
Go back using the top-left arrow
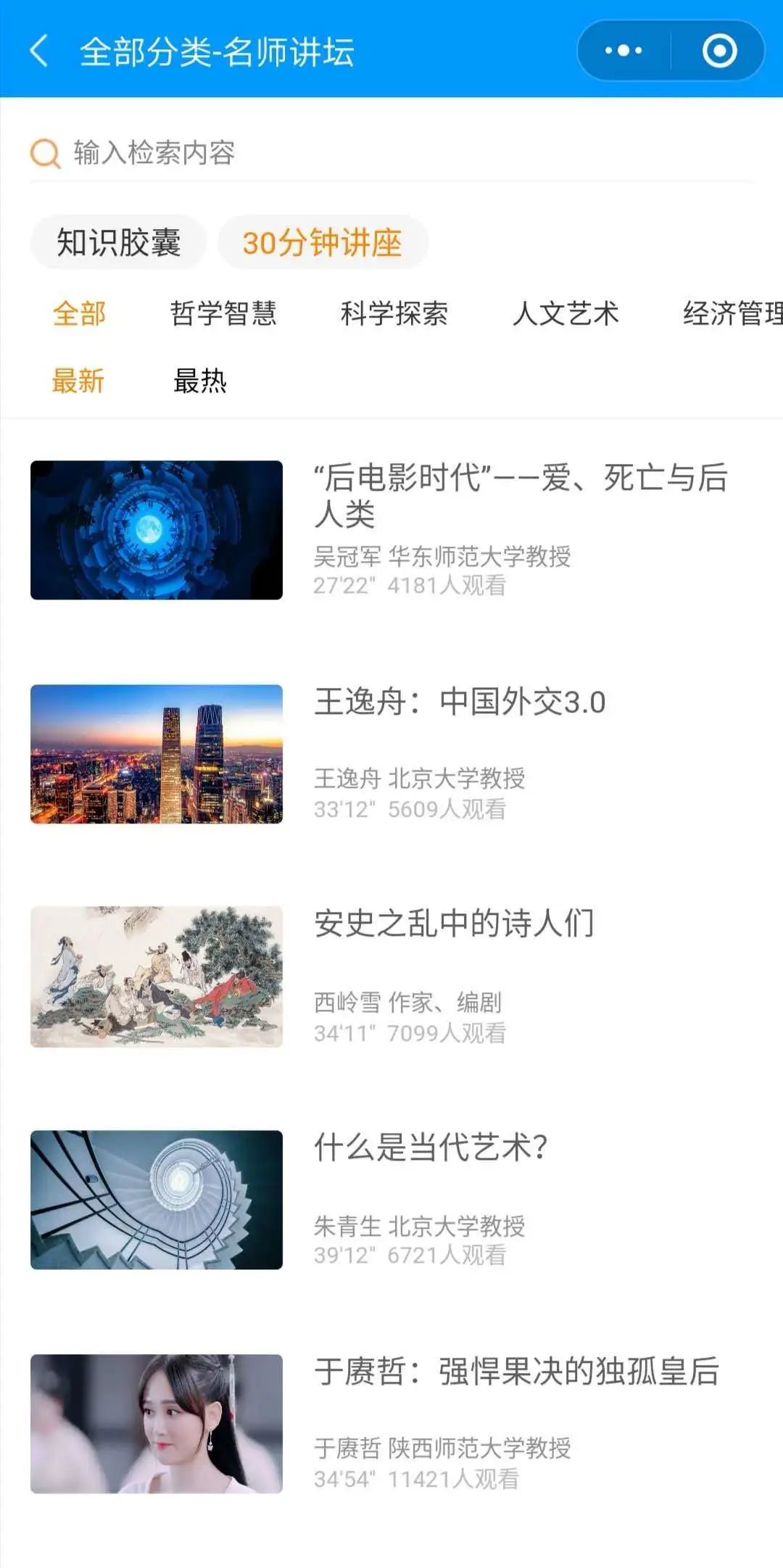pyautogui.click(x=40, y=51)
